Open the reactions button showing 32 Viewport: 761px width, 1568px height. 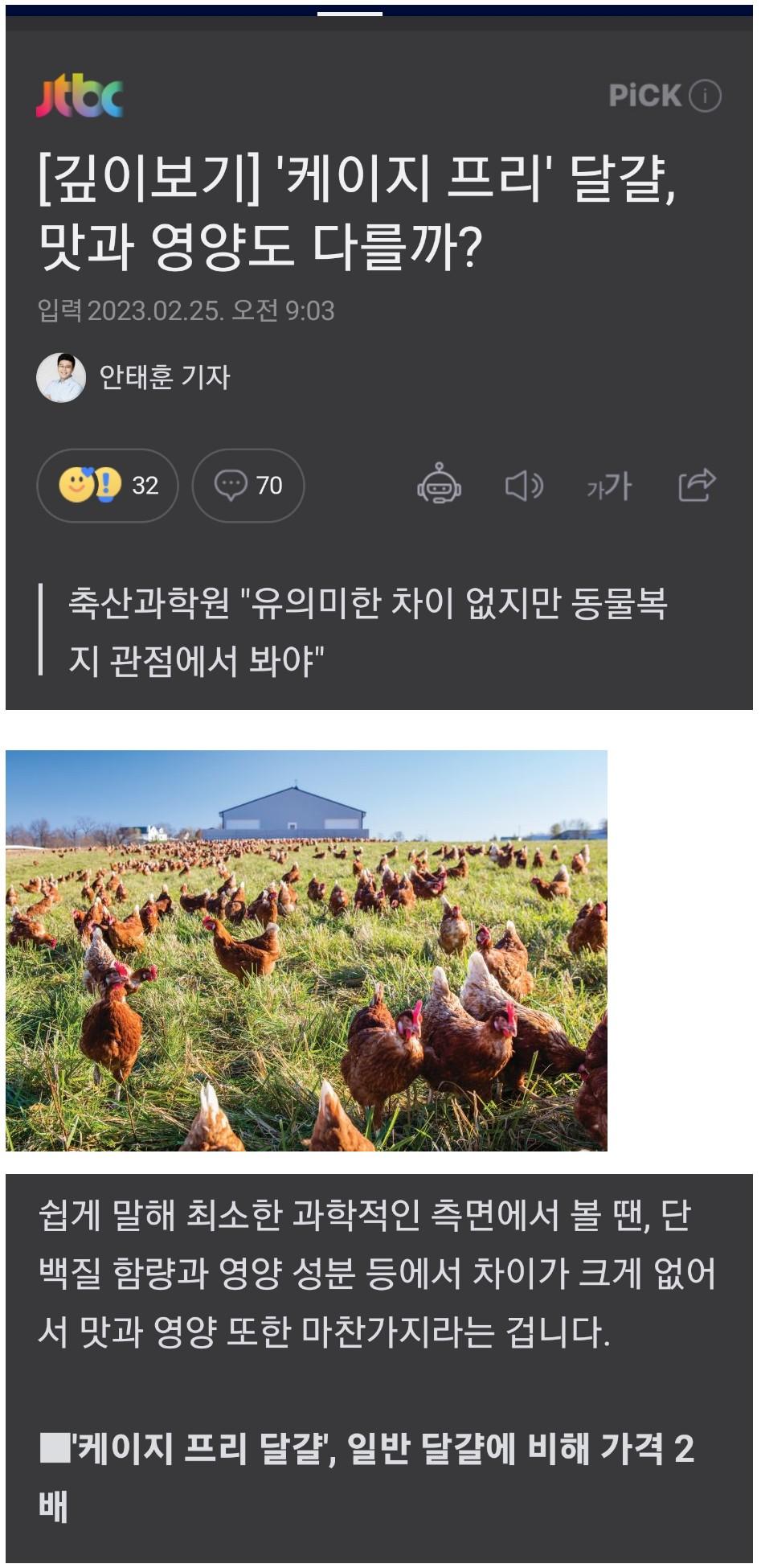[107, 486]
